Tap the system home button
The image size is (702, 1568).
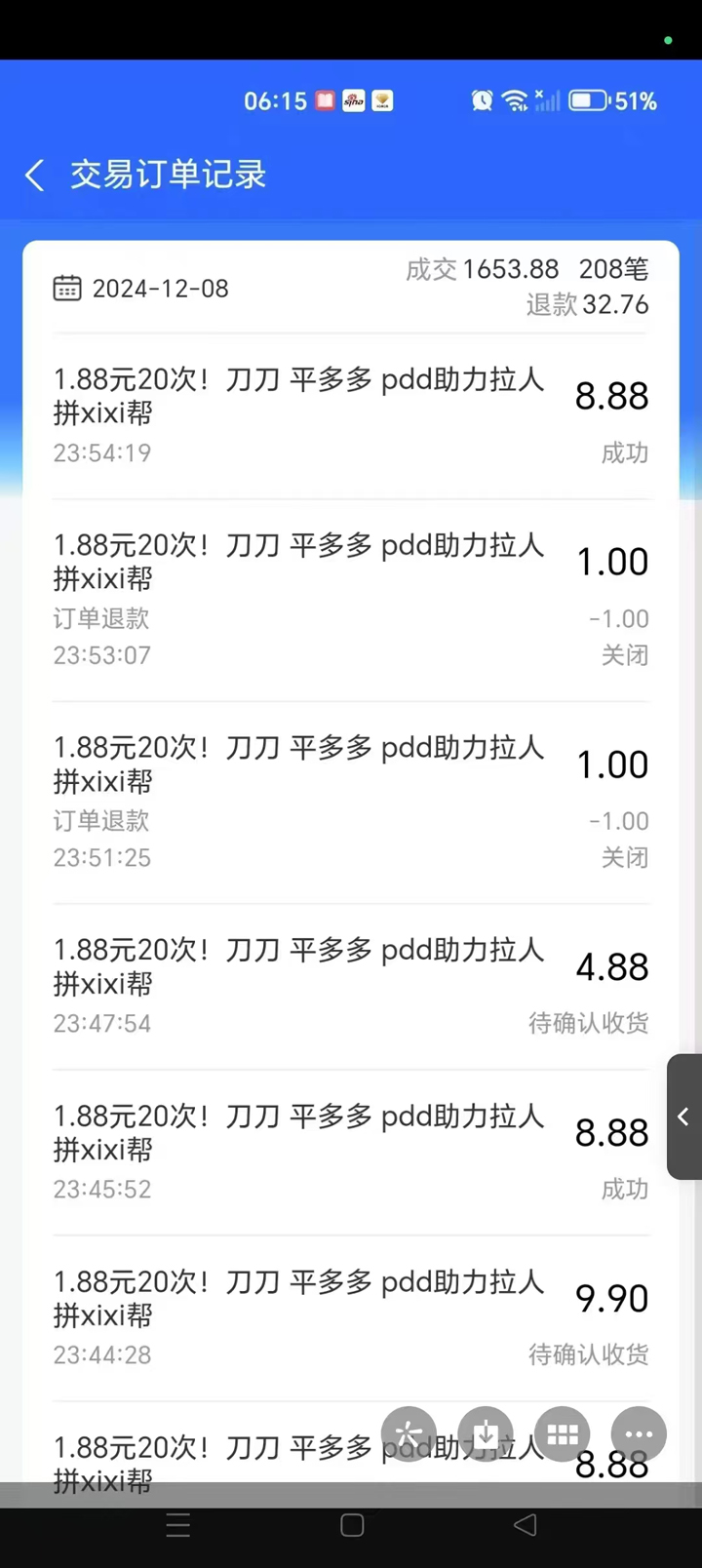(352, 1525)
